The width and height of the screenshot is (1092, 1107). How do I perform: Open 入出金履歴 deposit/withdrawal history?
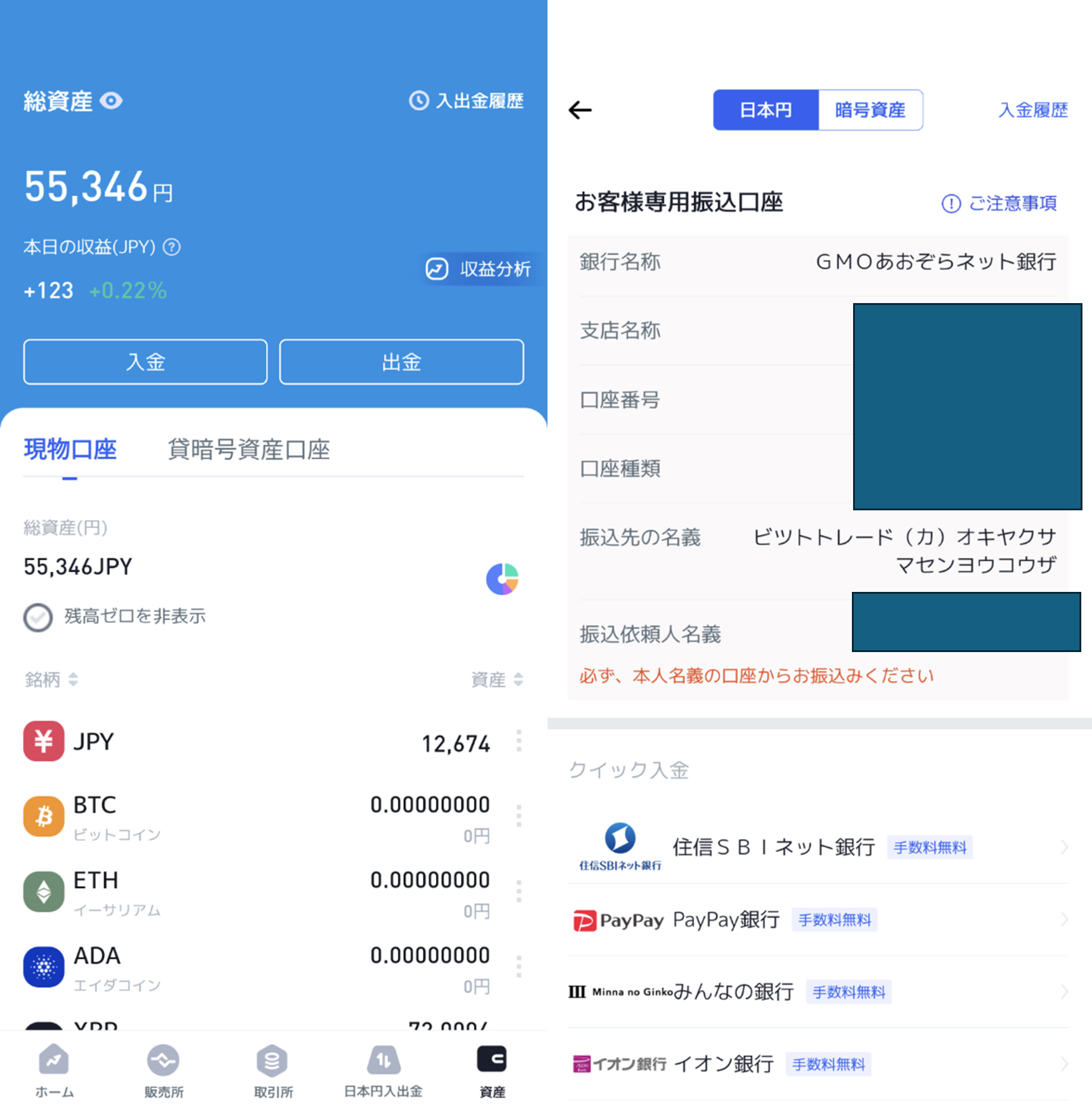click(x=466, y=101)
